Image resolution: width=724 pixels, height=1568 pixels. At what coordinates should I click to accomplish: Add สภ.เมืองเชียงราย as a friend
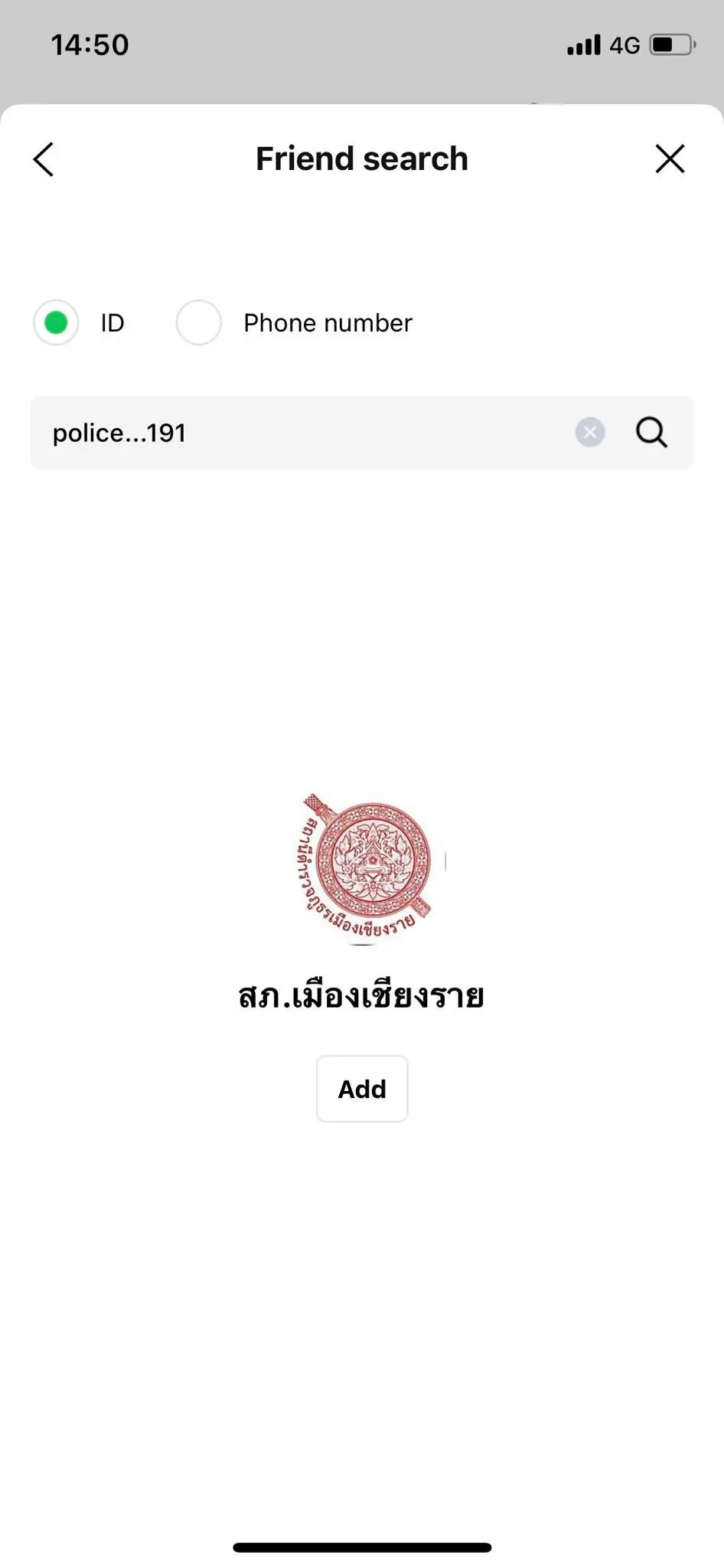click(362, 1089)
